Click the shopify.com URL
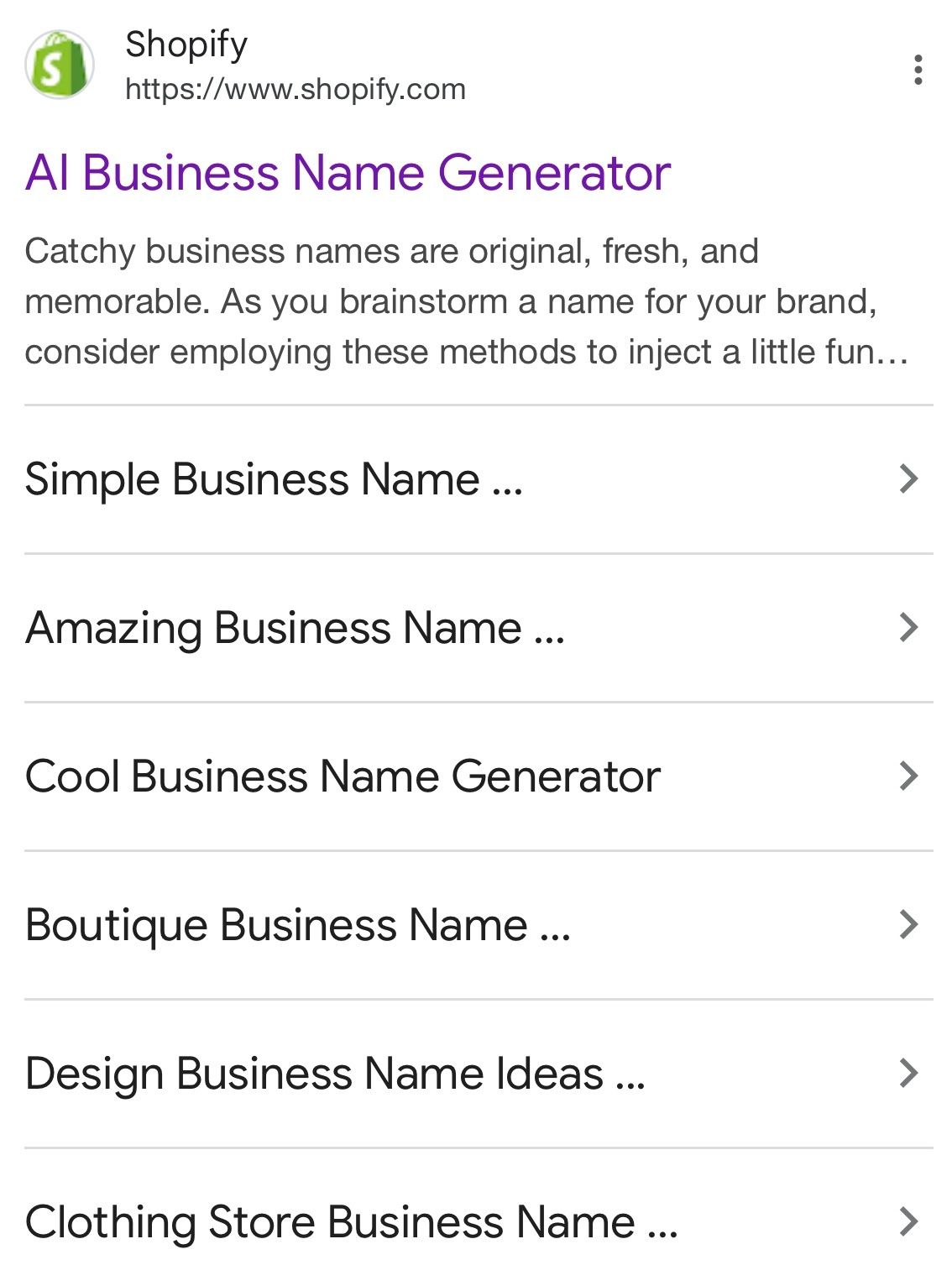This screenshot has width=952, height=1286. point(296,87)
